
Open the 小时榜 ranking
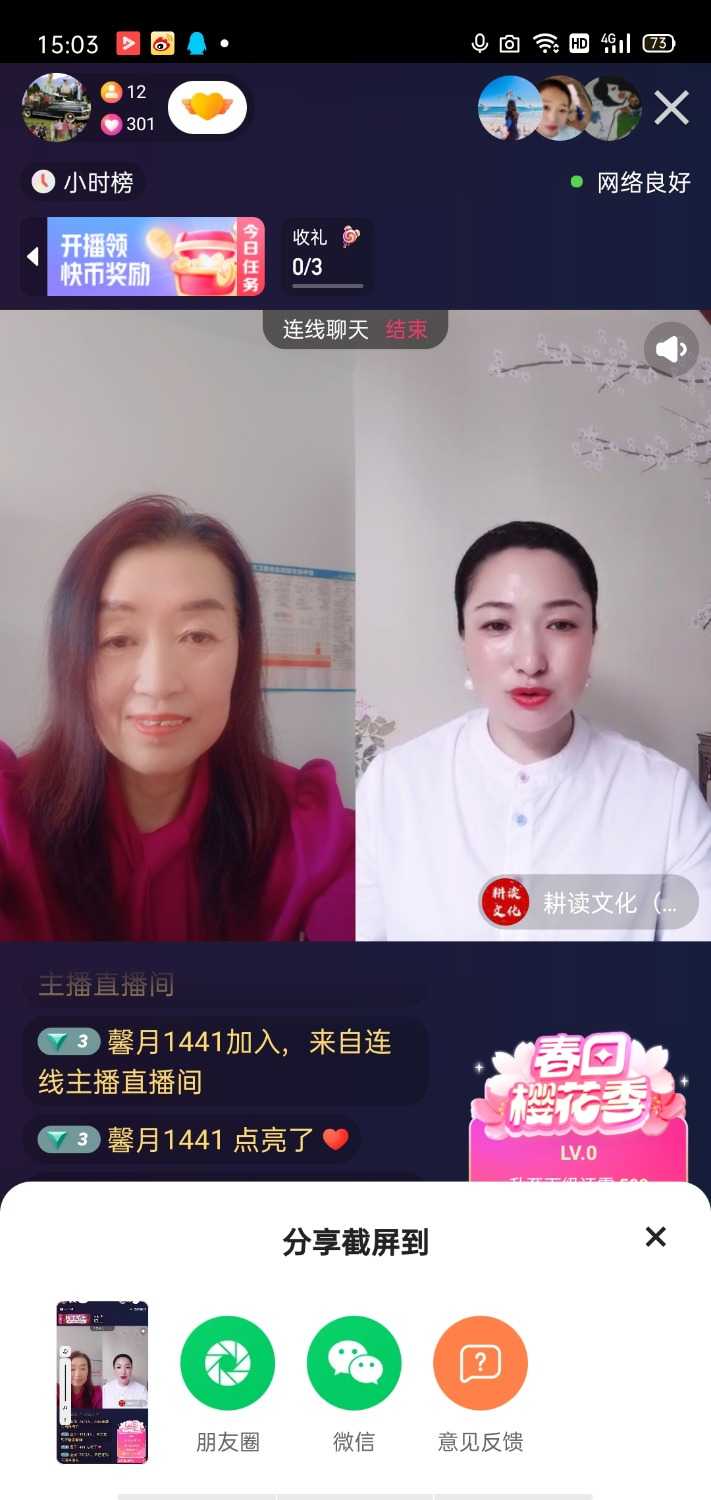point(84,182)
